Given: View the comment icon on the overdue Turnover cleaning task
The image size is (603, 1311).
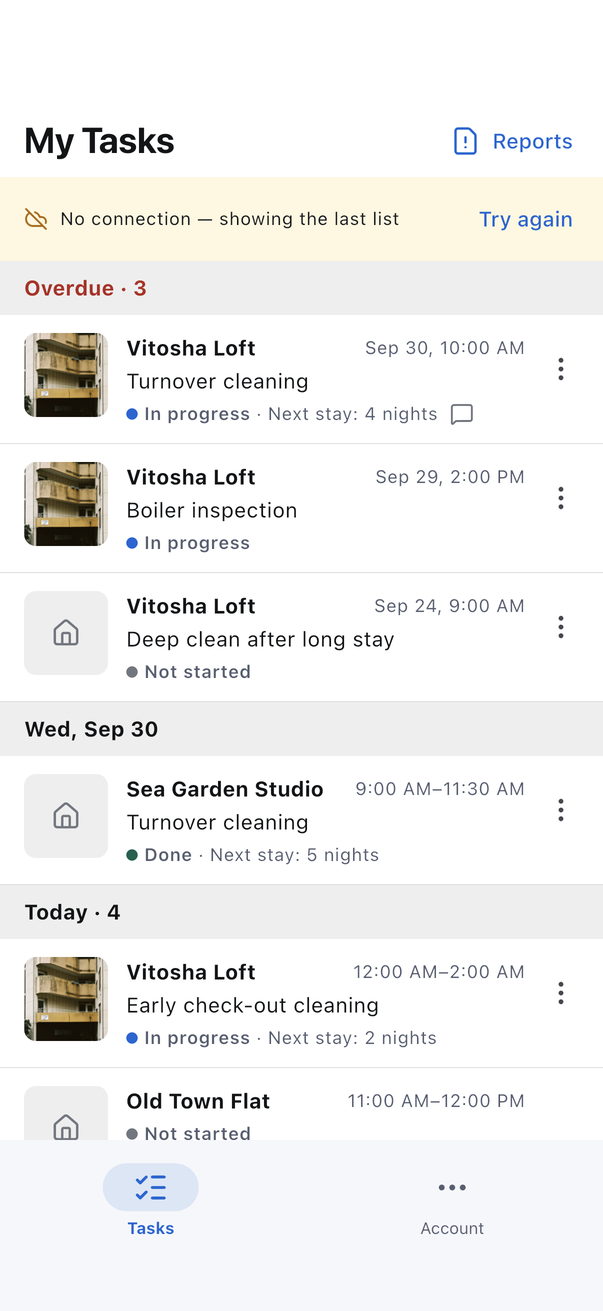Looking at the screenshot, I should [461, 414].
